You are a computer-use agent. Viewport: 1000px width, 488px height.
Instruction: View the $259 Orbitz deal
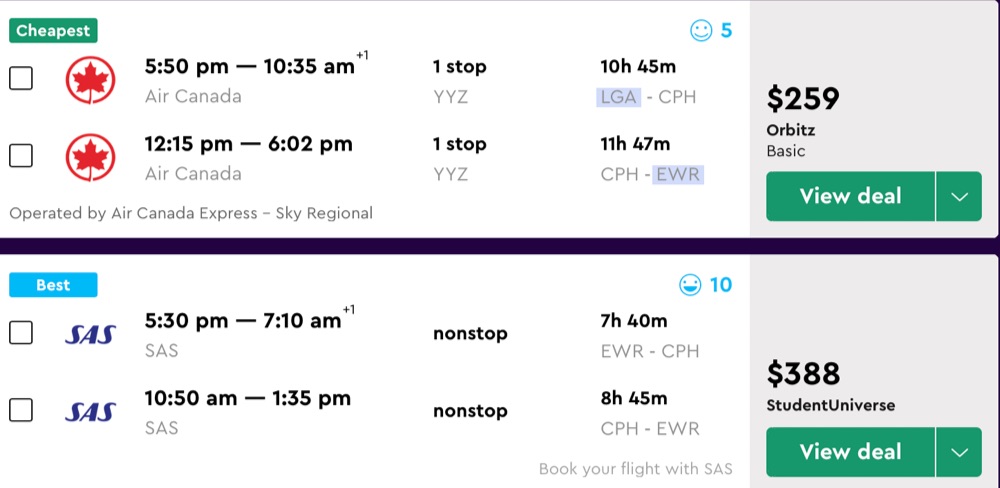(x=850, y=196)
